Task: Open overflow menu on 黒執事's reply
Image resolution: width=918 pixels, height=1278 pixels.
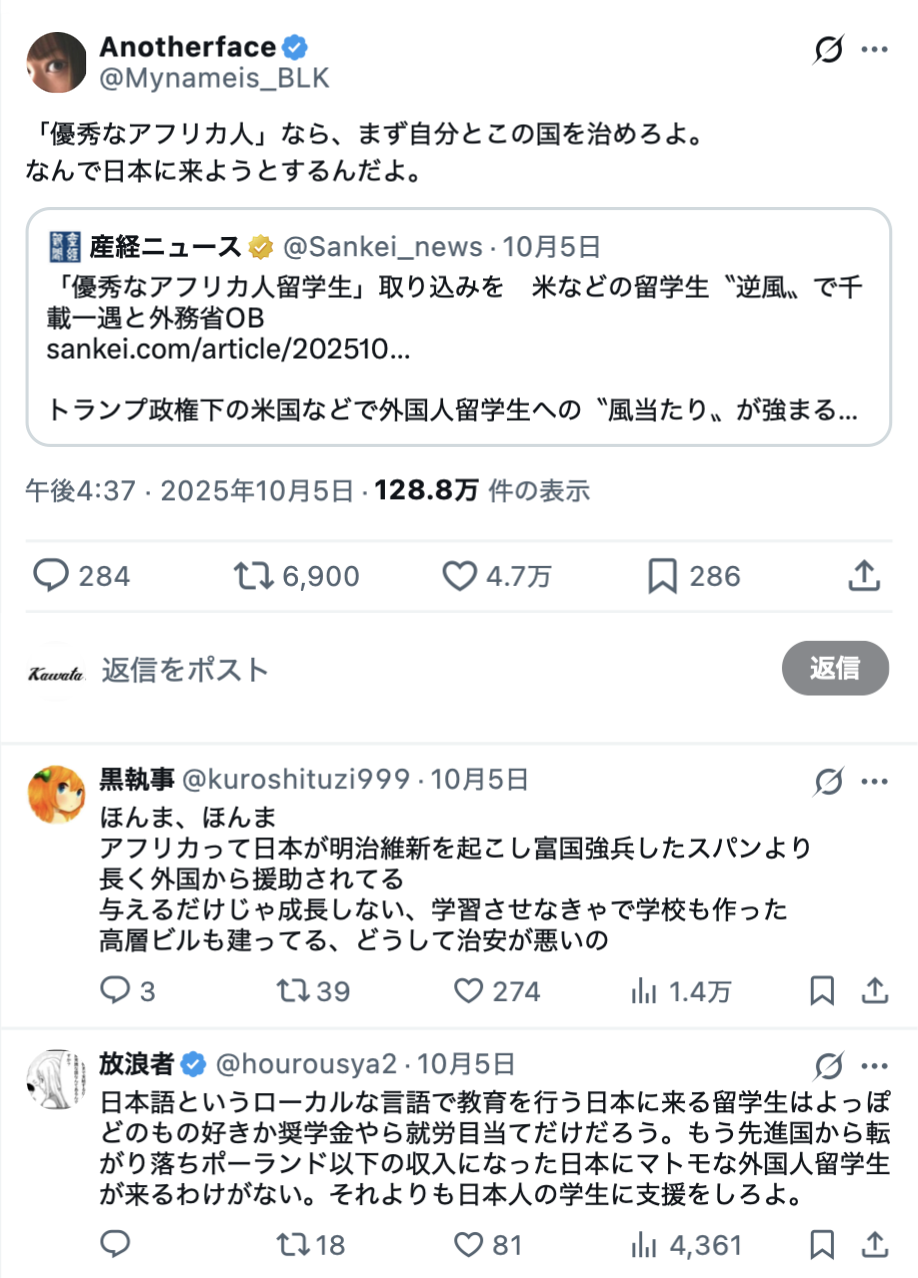Action: point(875,781)
